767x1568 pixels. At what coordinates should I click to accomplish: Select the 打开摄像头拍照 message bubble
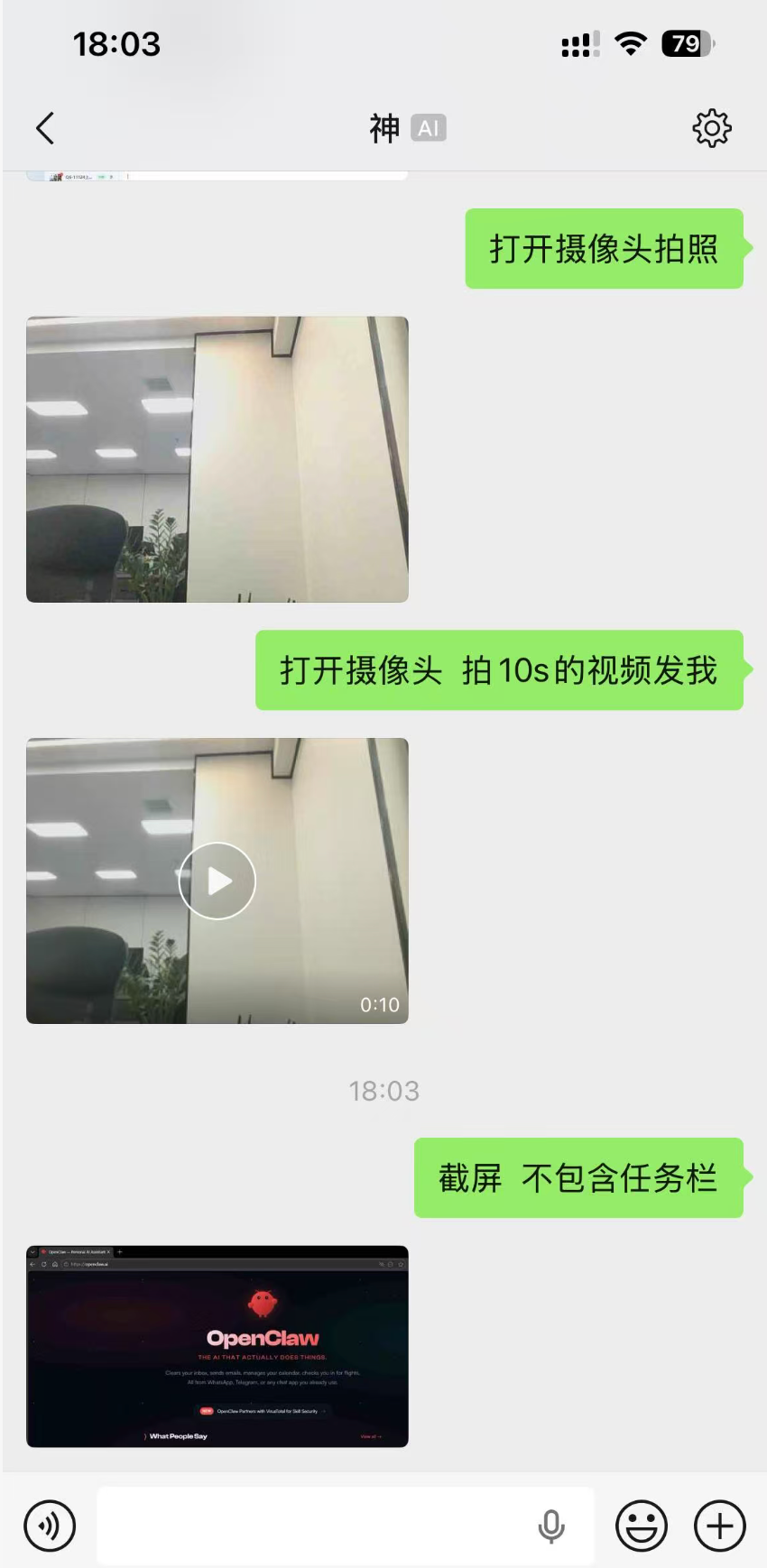pyautogui.click(x=604, y=250)
